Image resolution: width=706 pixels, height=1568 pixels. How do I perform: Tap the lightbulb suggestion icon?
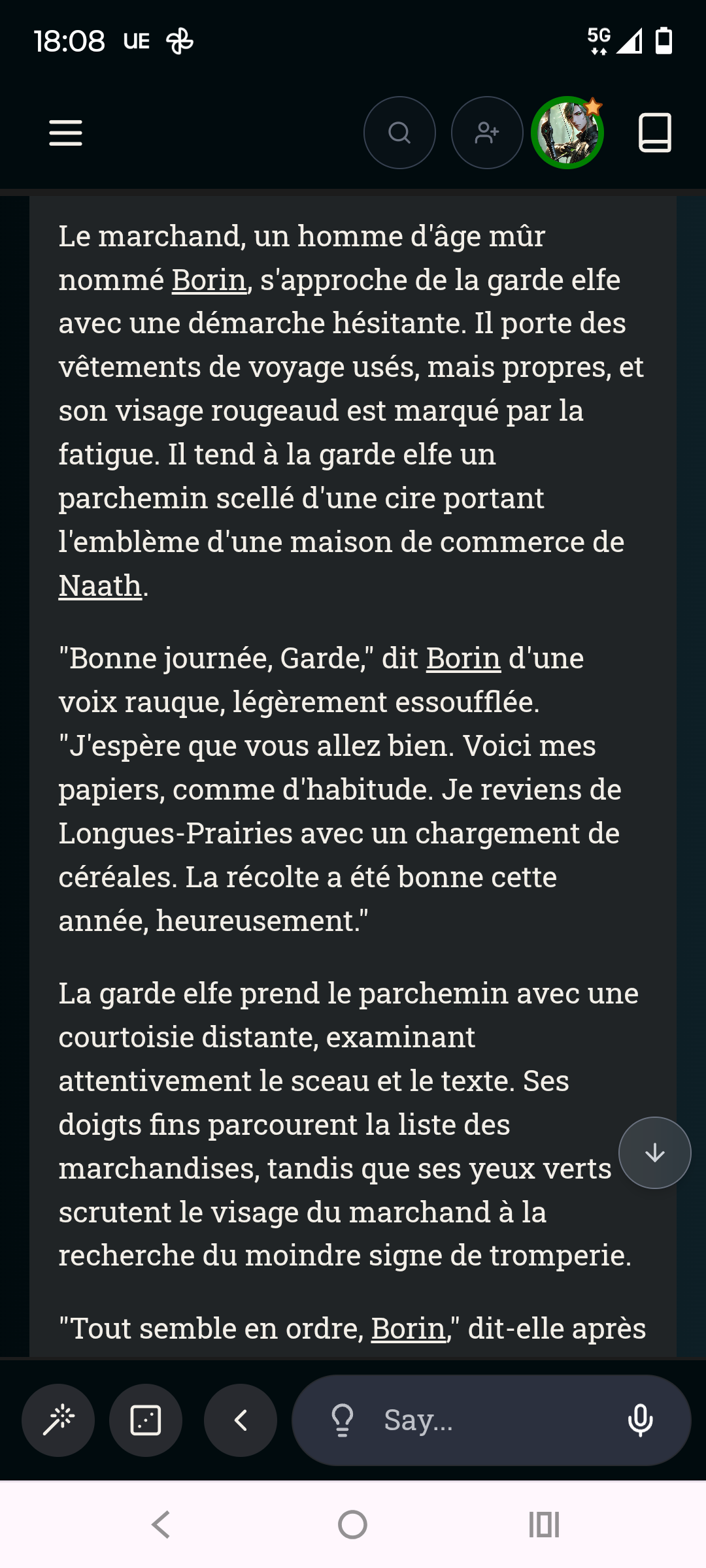coord(343,1420)
